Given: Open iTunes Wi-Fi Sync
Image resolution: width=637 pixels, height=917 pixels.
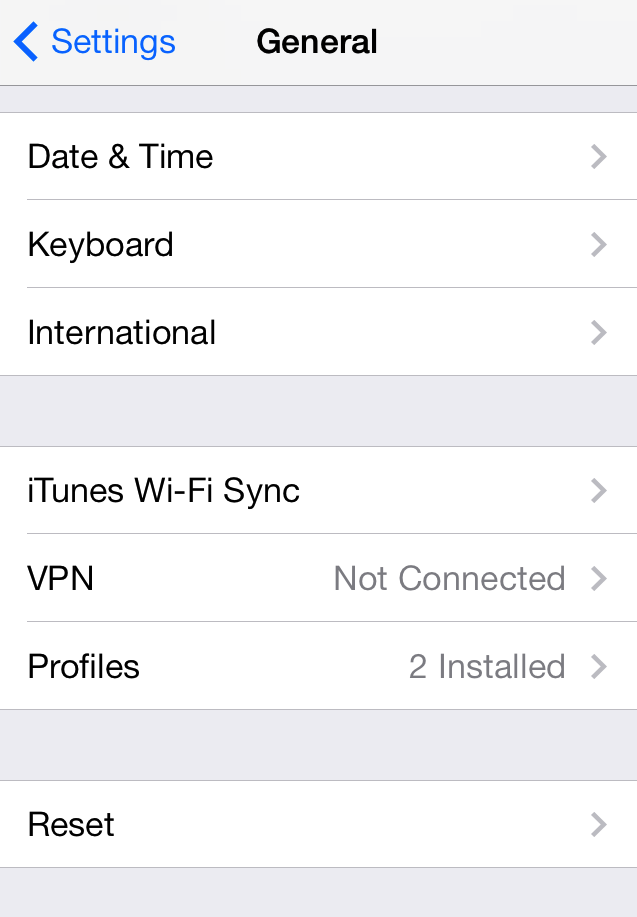Looking at the screenshot, I should coord(318,491).
